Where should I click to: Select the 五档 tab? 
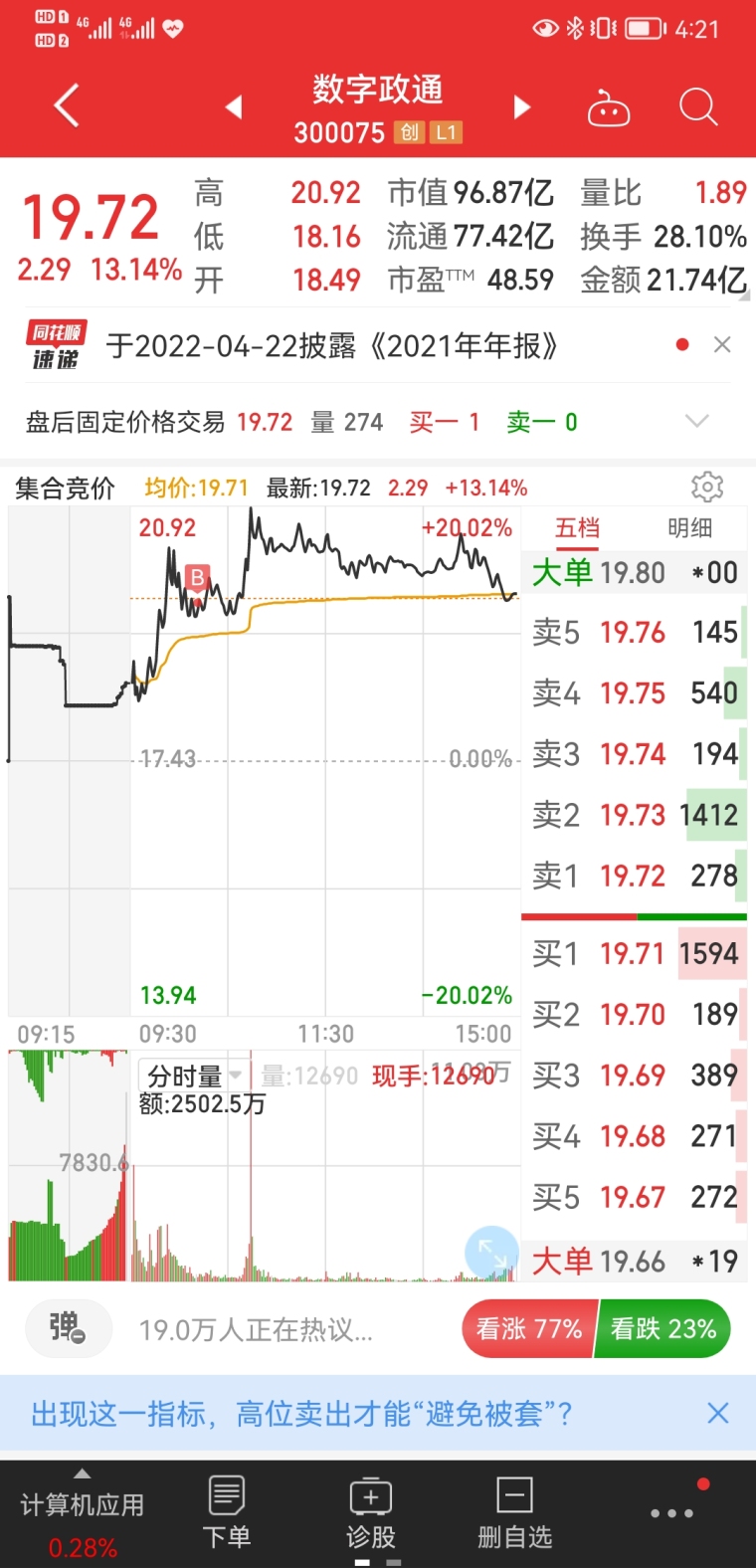click(577, 528)
